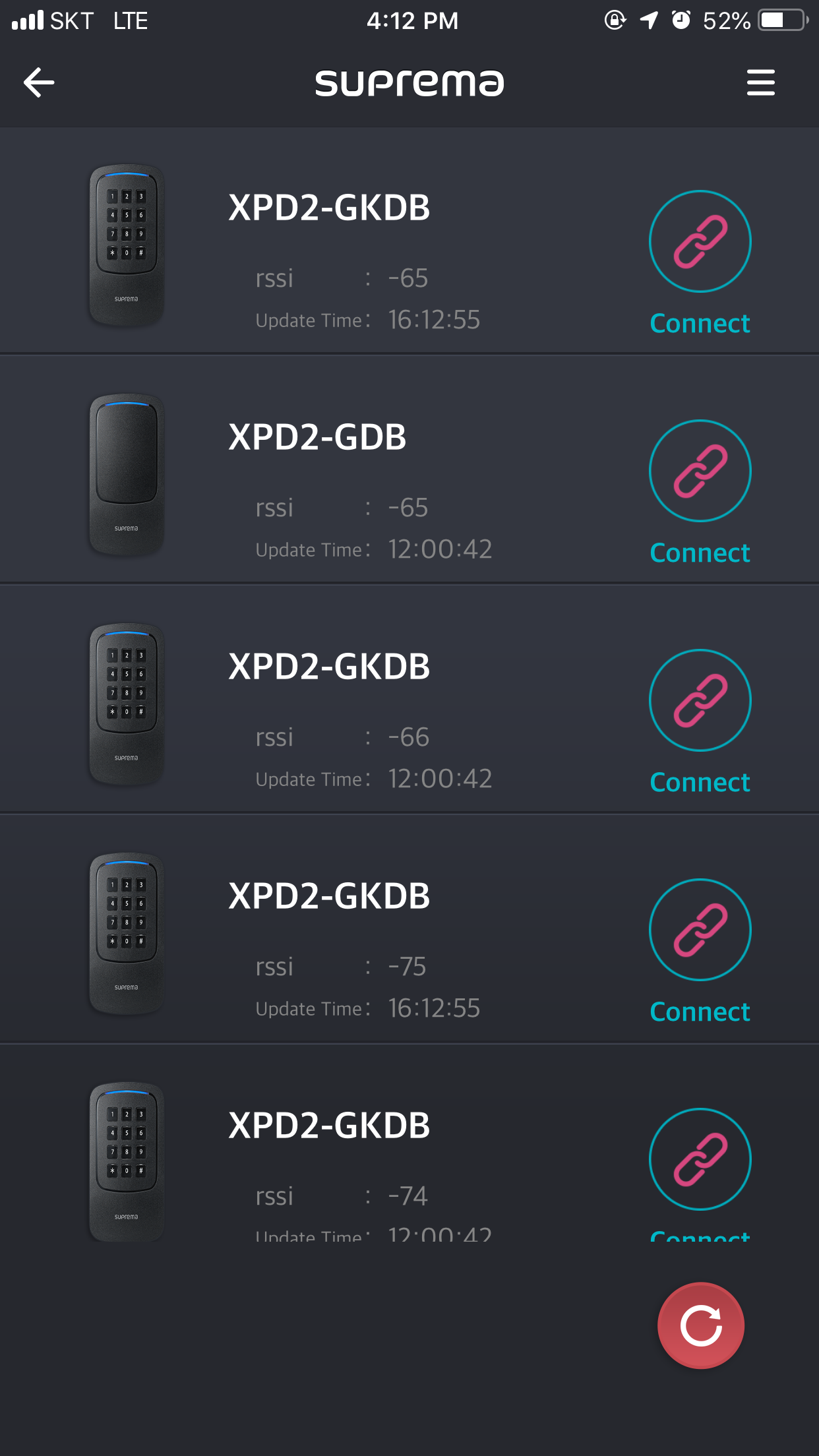The width and height of the screenshot is (819, 1456).
Task: Connect to XPD2-GKDB with rssi -74
Action: [x=700, y=1159]
